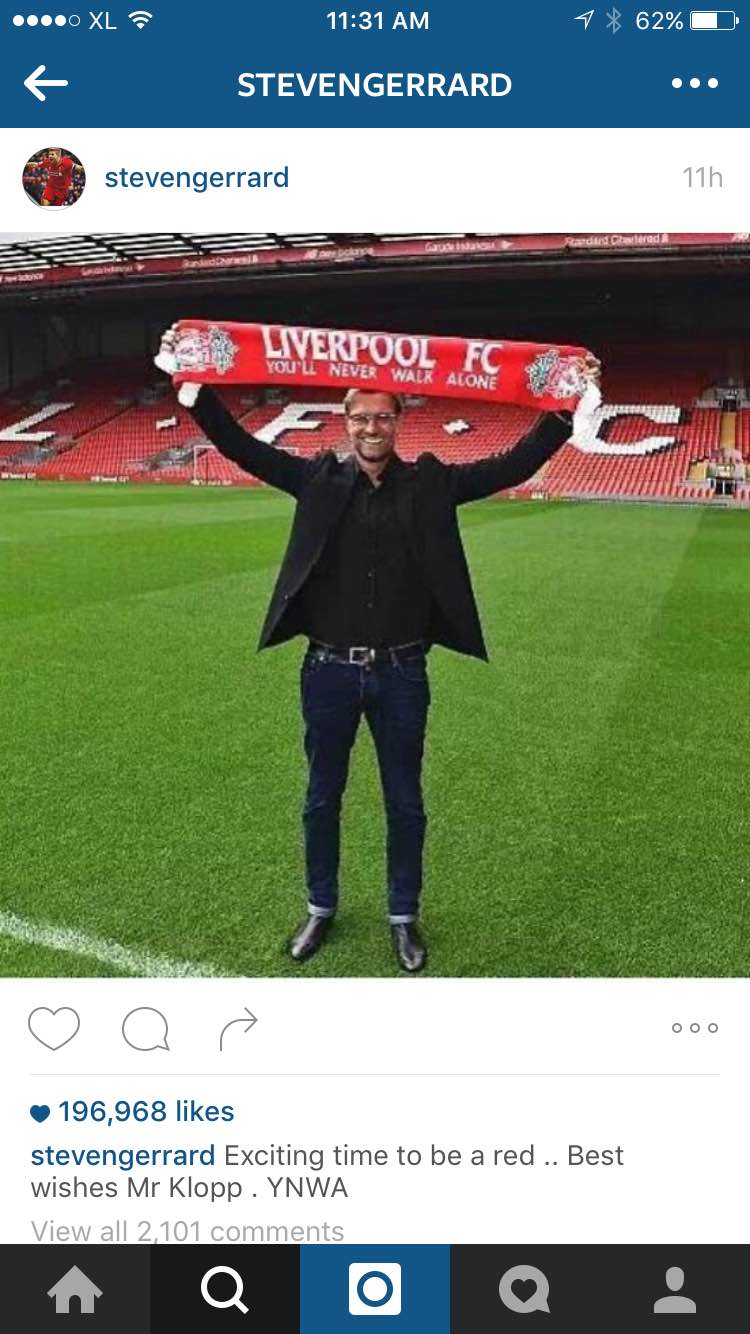This screenshot has height=1334, width=750.
Task: Share the post with the arrow icon
Action: (238, 1029)
